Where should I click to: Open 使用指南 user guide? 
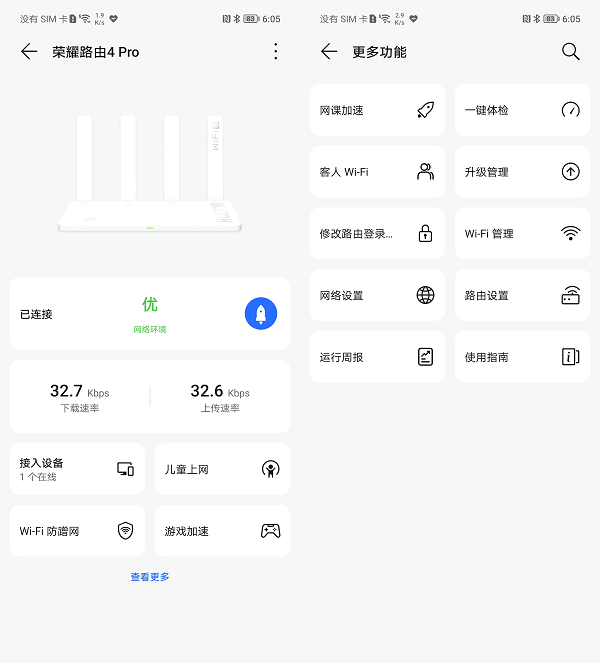coord(522,357)
